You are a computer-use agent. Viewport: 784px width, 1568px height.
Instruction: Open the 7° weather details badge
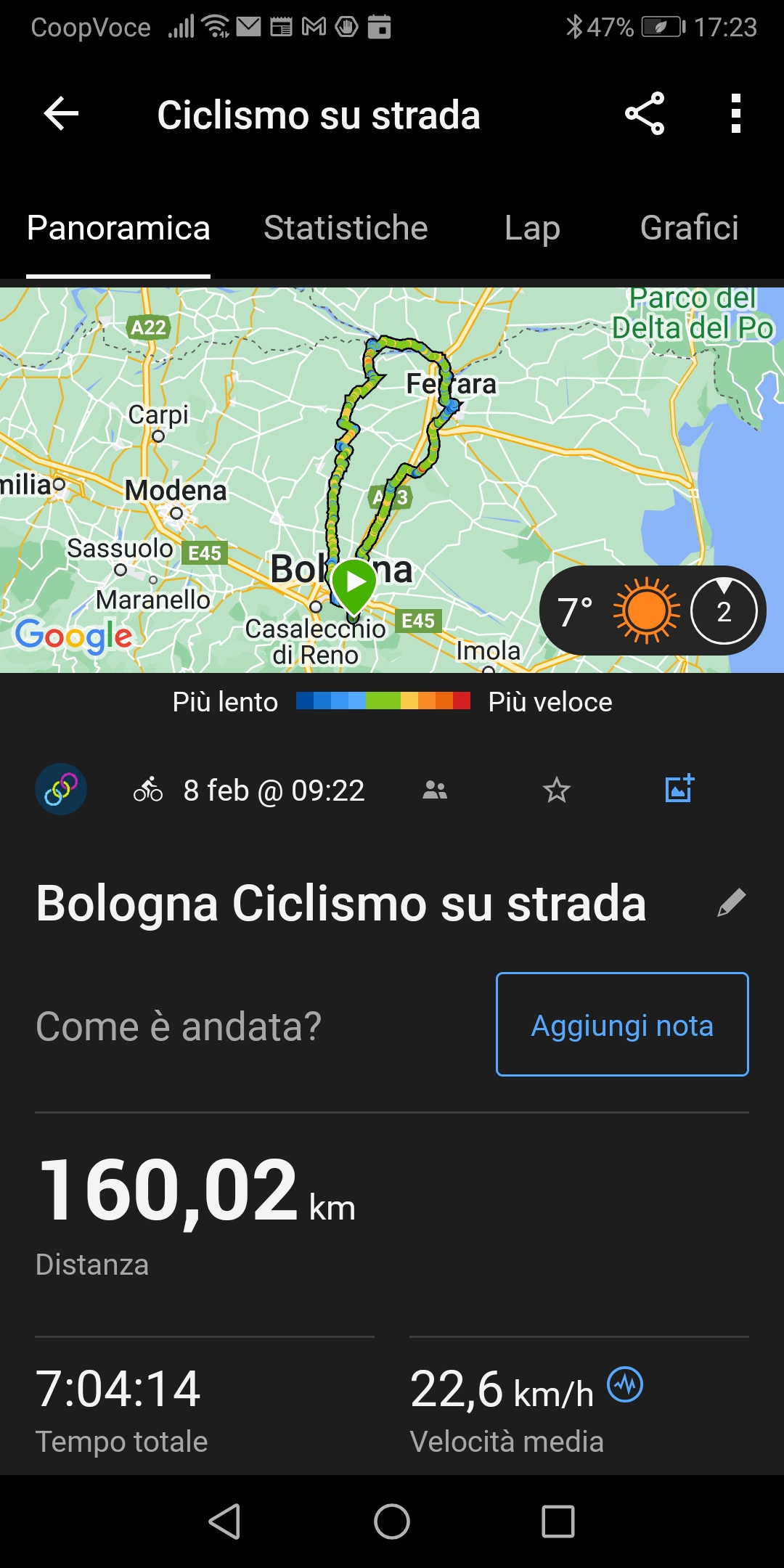652,611
